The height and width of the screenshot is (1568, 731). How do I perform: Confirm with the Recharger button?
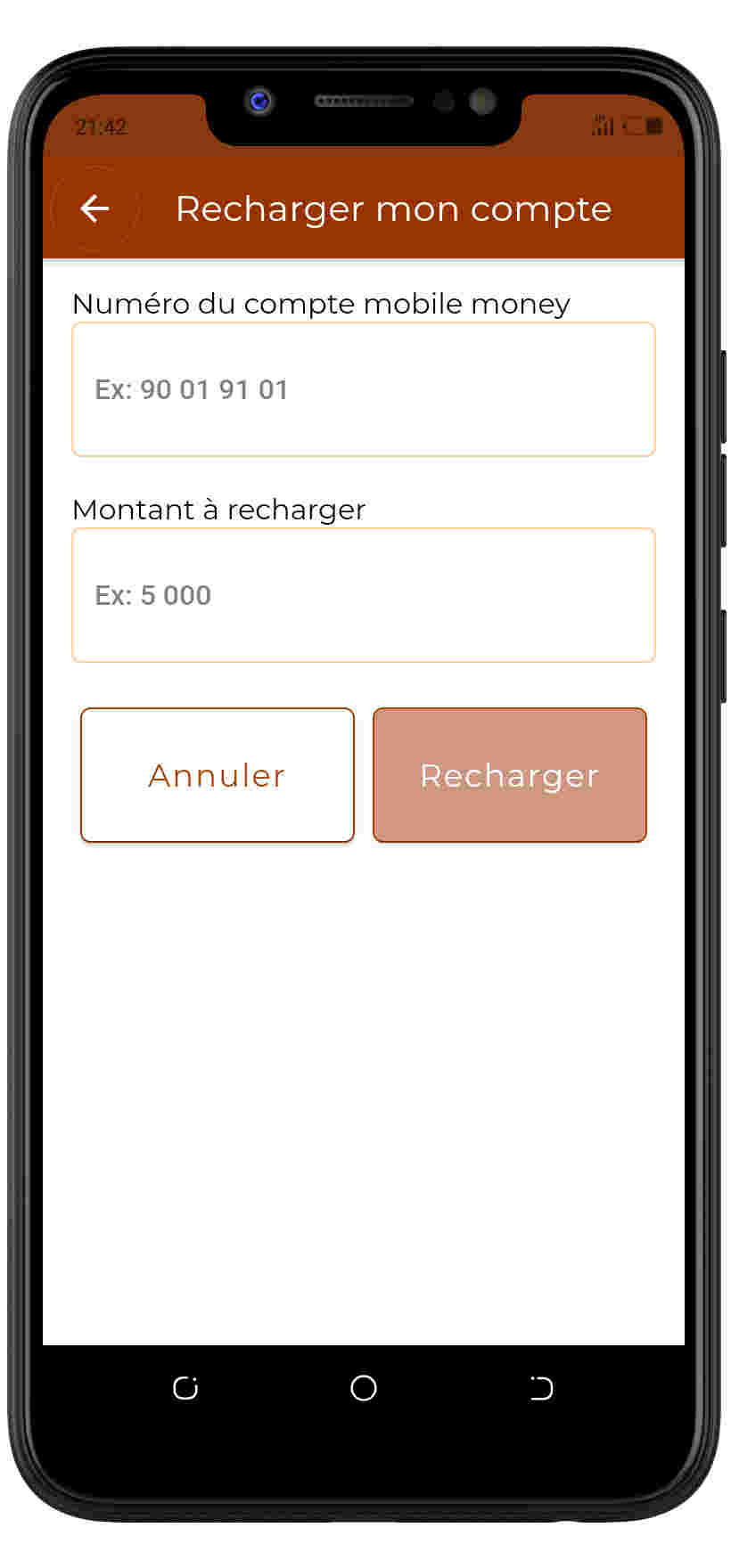[x=510, y=775]
